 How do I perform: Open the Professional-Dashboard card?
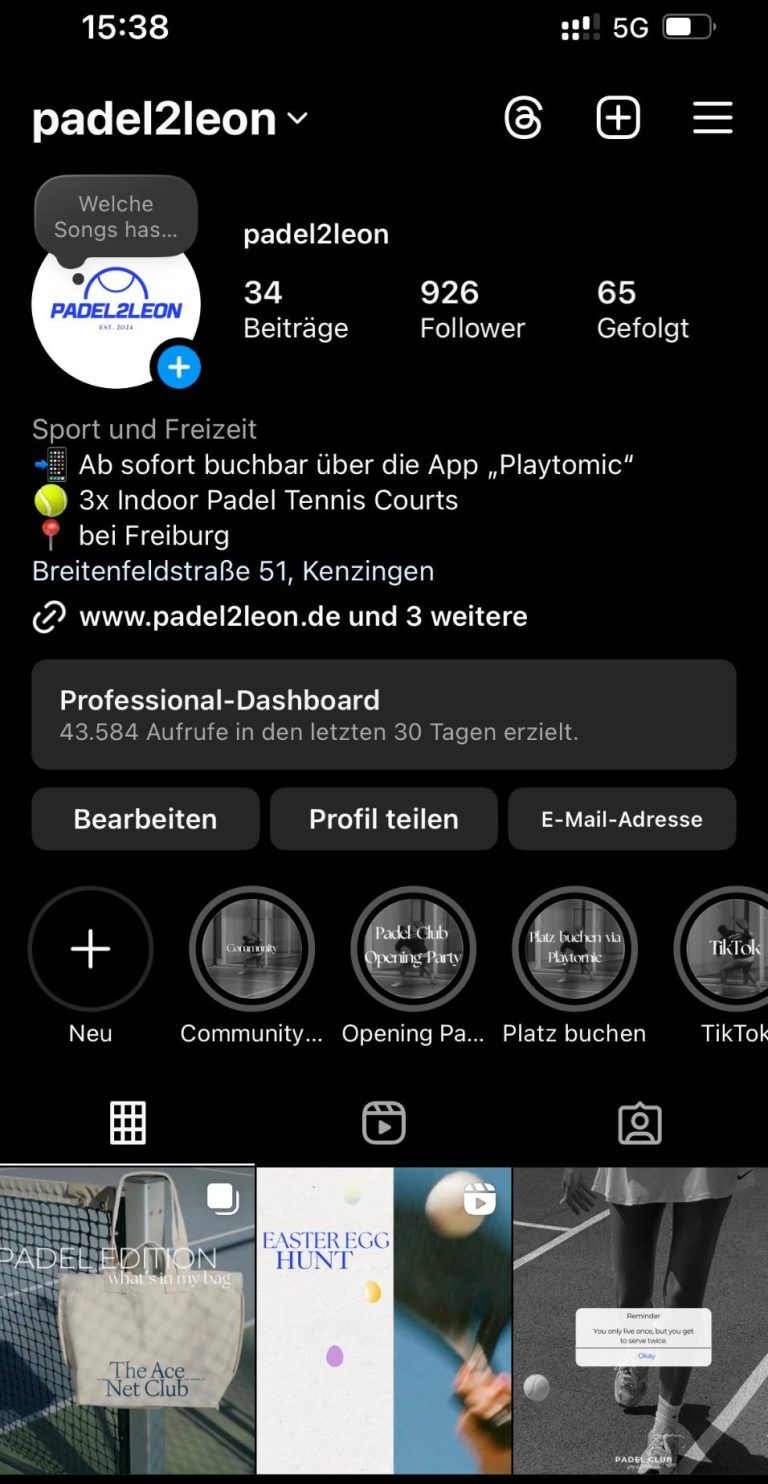tap(384, 714)
